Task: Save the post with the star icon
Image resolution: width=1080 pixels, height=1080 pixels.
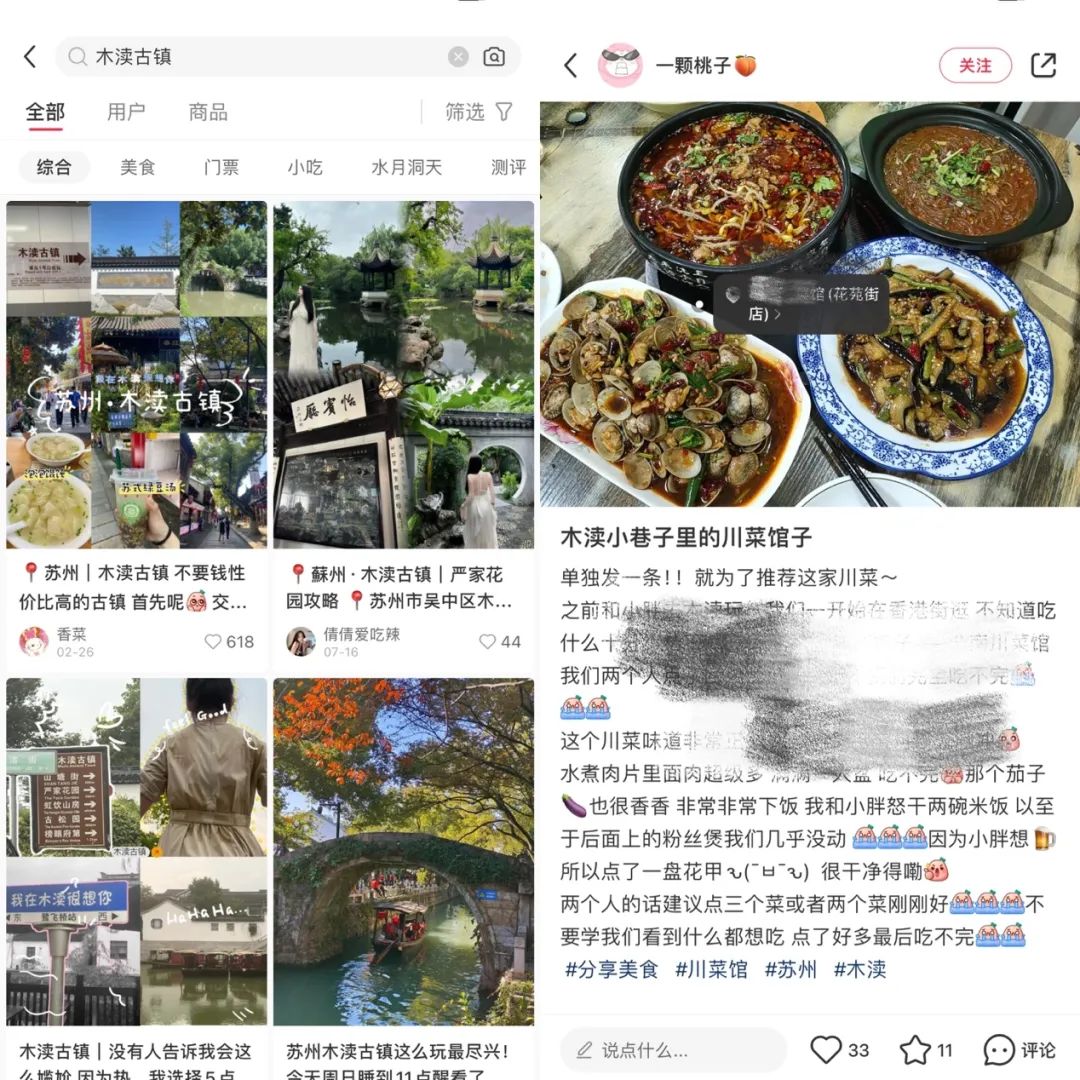Action: (x=915, y=1050)
